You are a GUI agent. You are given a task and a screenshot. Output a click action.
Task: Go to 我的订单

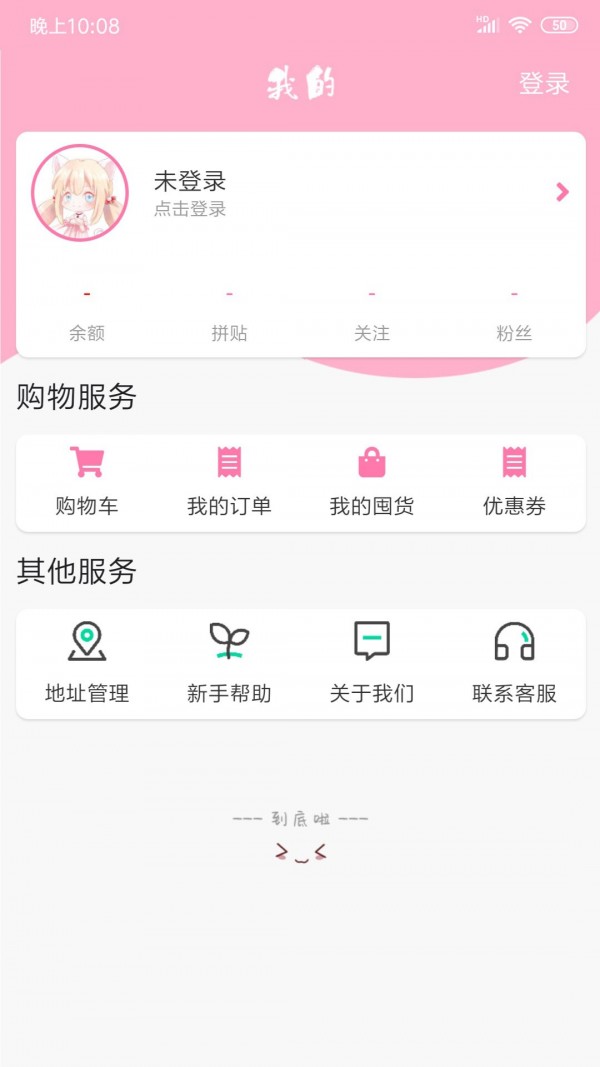click(x=229, y=482)
